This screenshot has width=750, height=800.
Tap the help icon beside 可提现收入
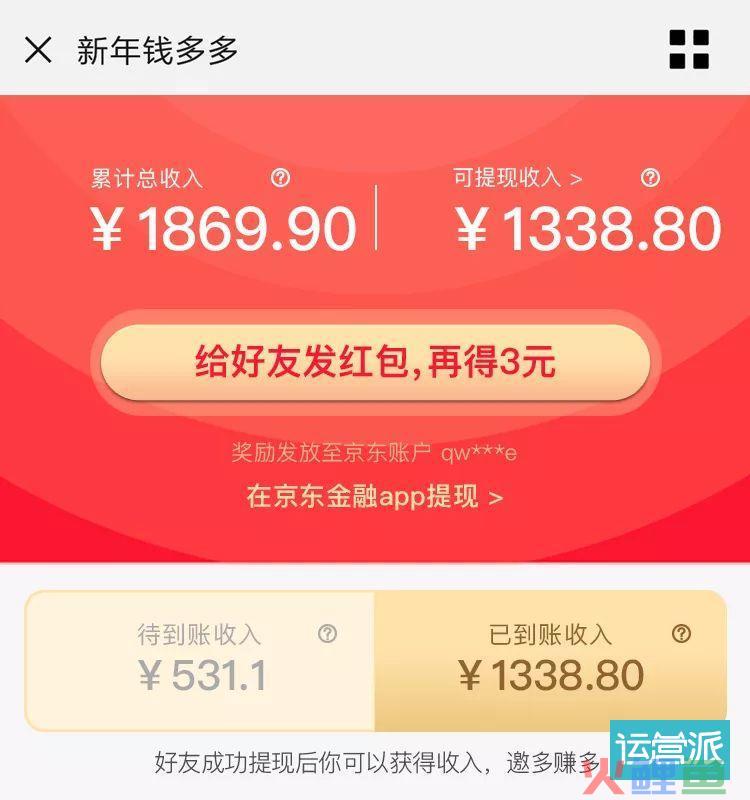(x=650, y=178)
